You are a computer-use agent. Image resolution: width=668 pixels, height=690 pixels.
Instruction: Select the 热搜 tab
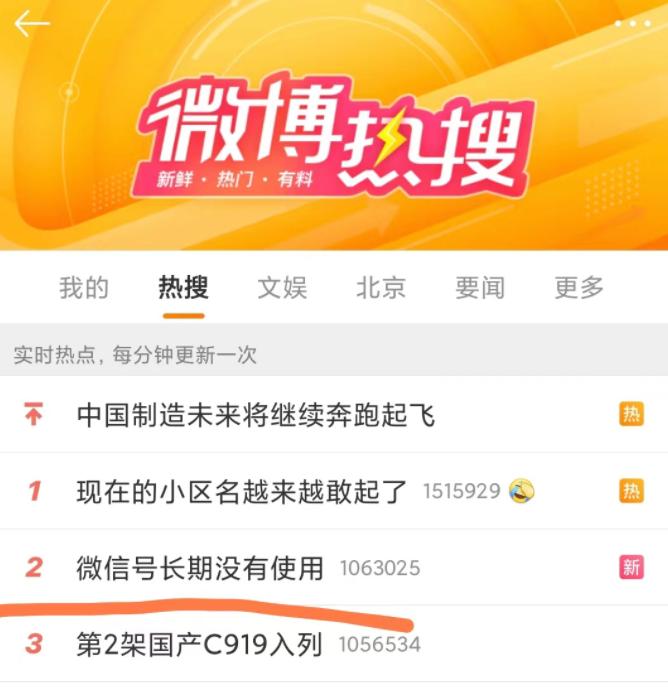tap(183, 288)
